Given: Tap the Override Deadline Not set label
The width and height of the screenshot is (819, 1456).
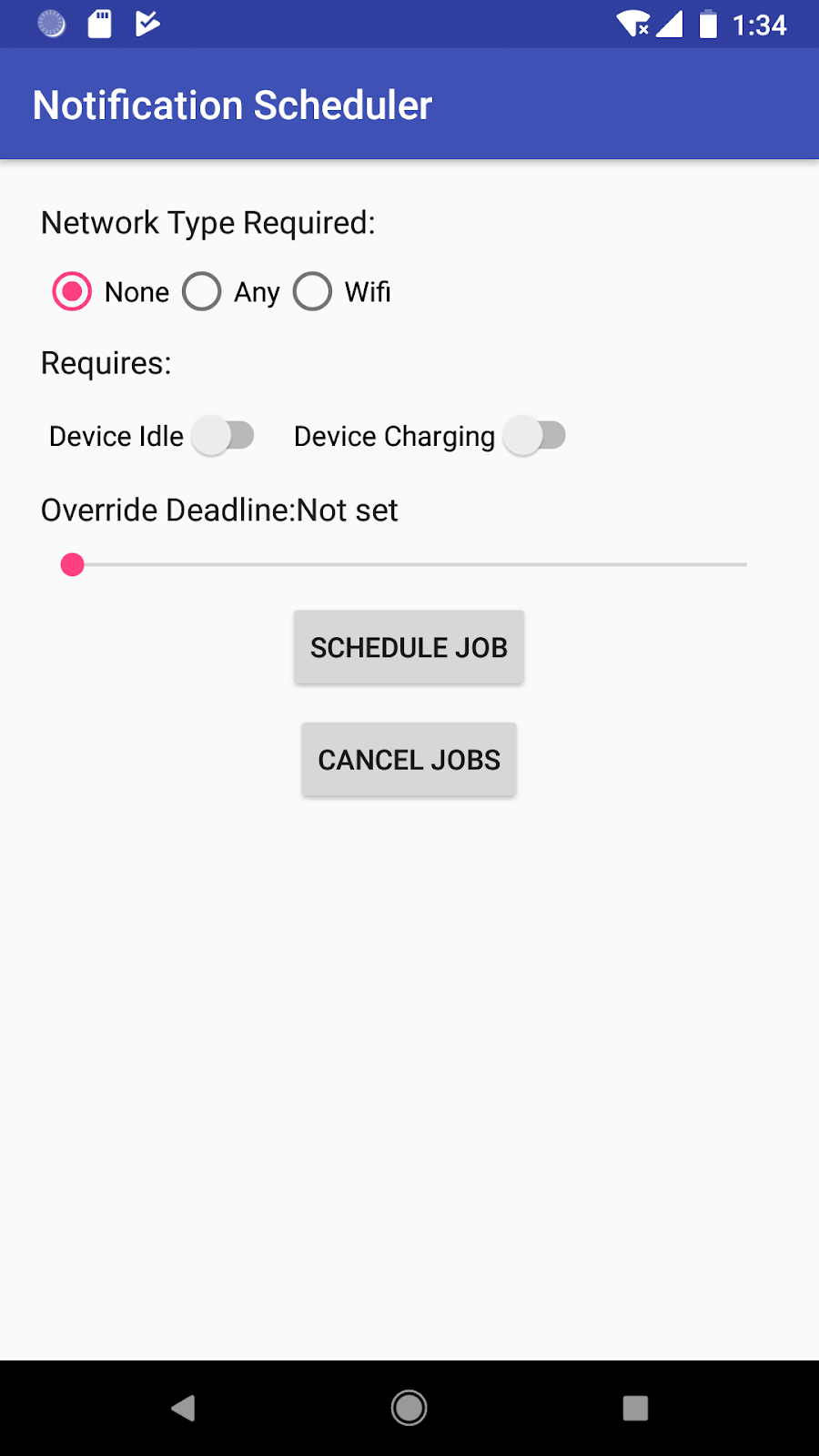Looking at the screenshot, I should (x=218, y=510).
